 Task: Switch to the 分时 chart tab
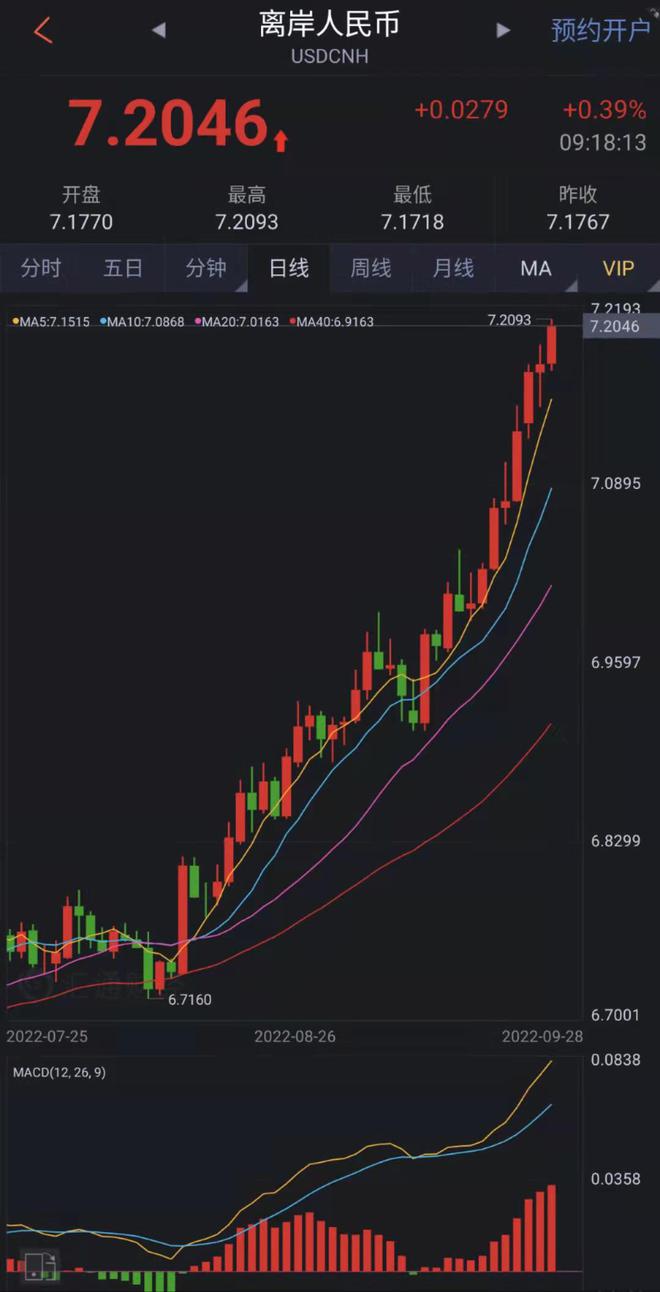(x=41, y=268)
